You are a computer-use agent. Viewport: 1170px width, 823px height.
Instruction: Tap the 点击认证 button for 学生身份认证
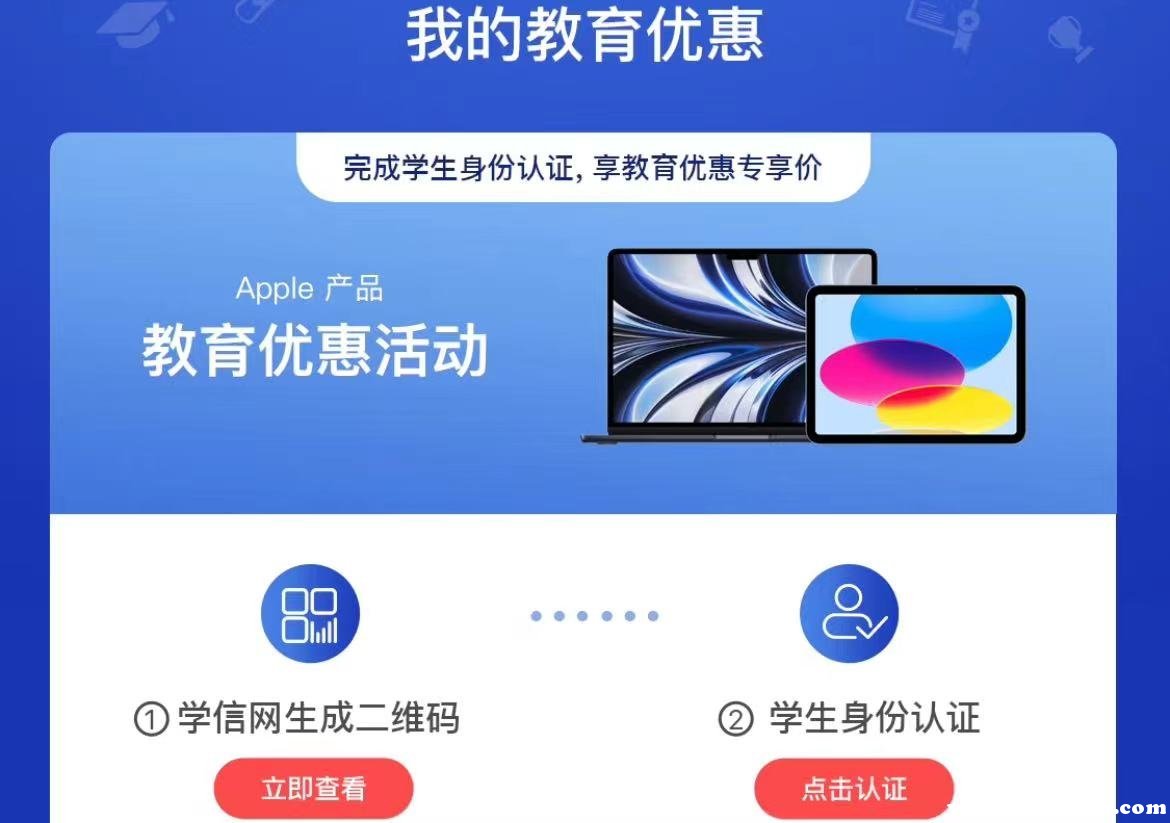click(853, 788)
